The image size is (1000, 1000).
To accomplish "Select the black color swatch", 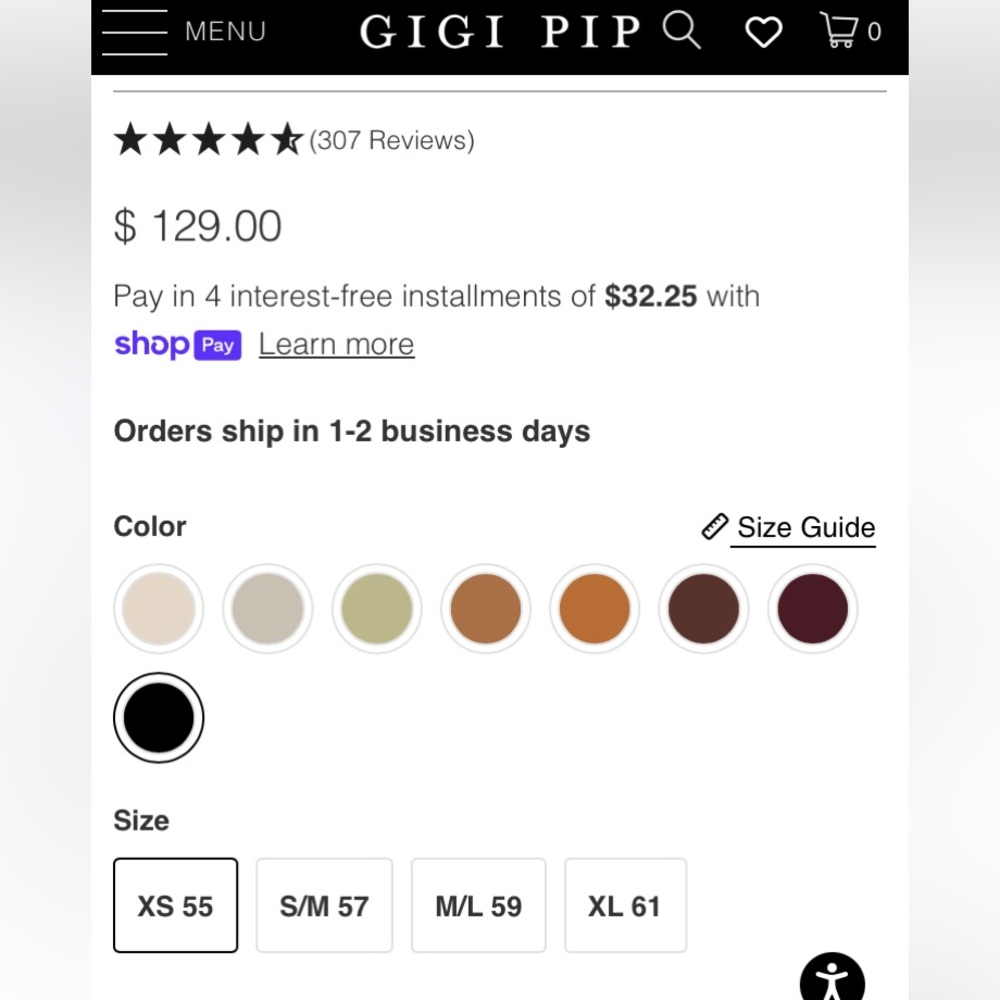I will 158,718.
